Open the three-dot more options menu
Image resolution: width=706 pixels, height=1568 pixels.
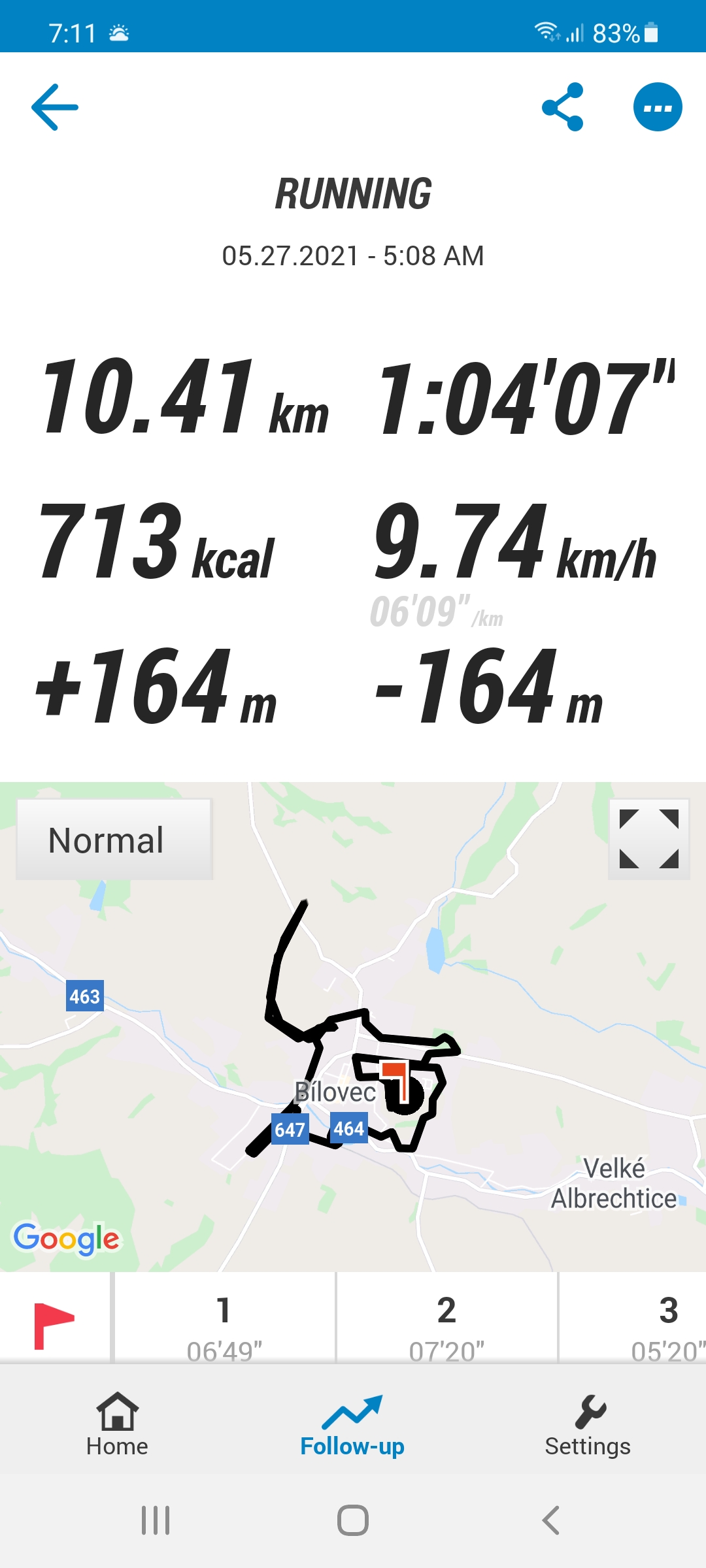658,107
